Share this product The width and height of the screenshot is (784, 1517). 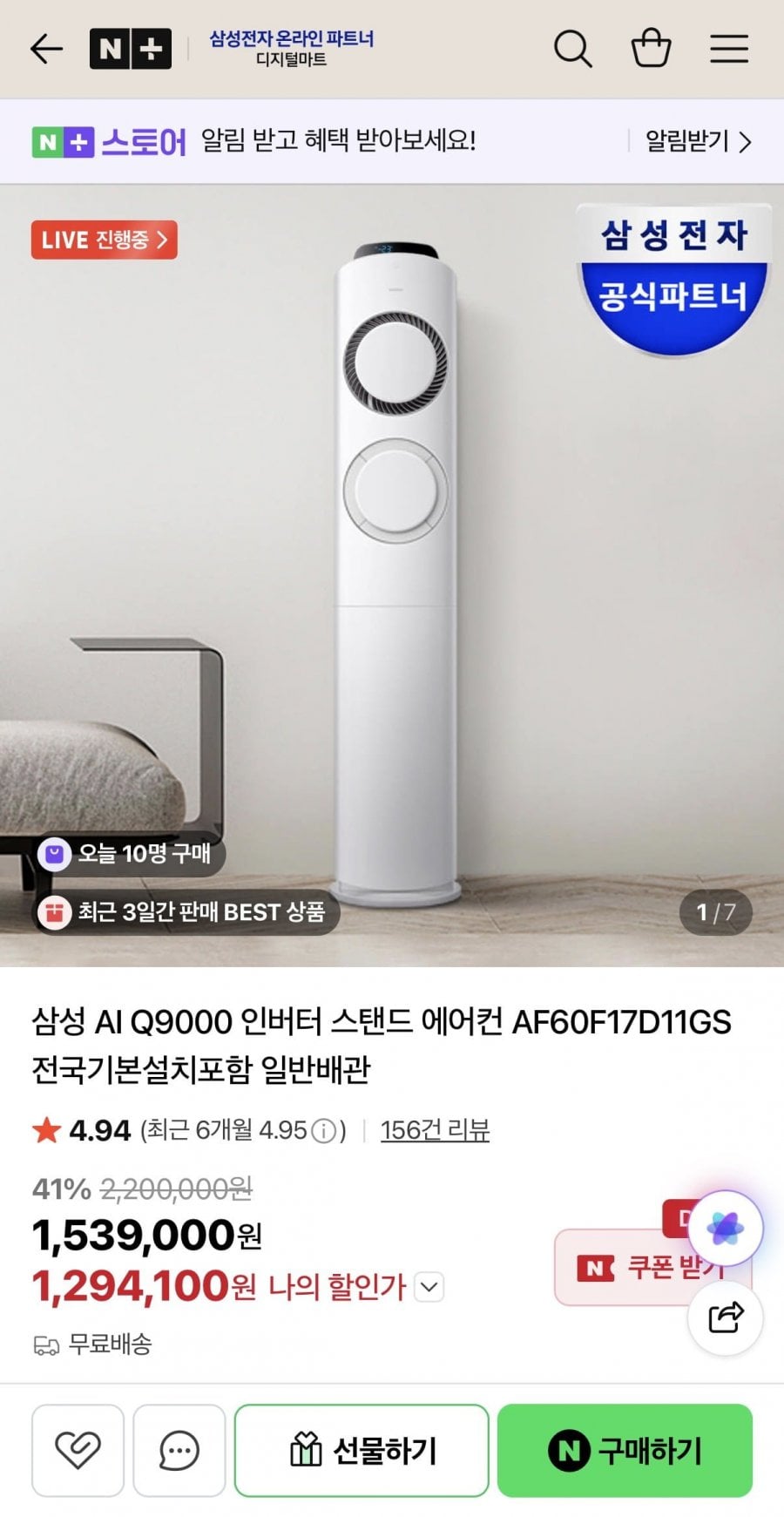tap(726, 1317)
